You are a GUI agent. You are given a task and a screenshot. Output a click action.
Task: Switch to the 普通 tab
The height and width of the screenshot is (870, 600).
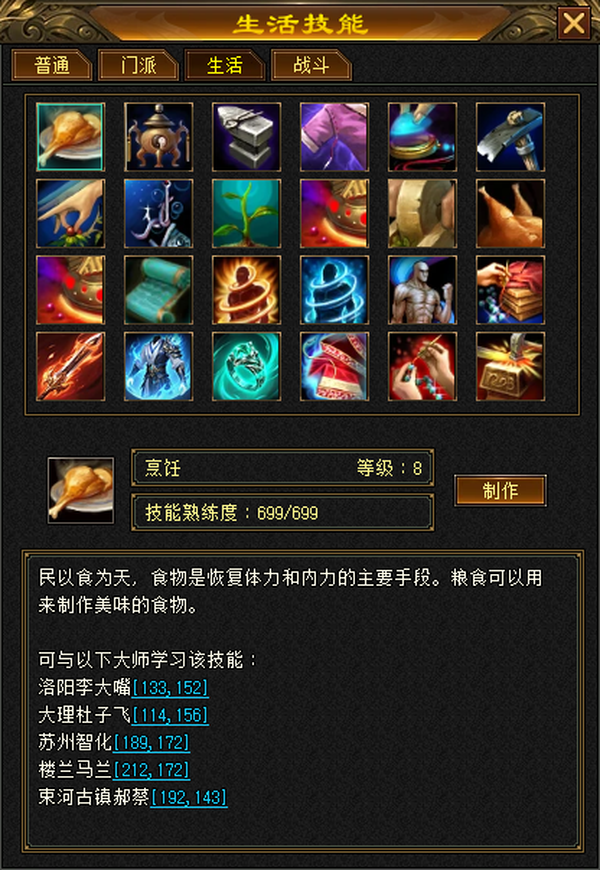click(x=52, y=65)
